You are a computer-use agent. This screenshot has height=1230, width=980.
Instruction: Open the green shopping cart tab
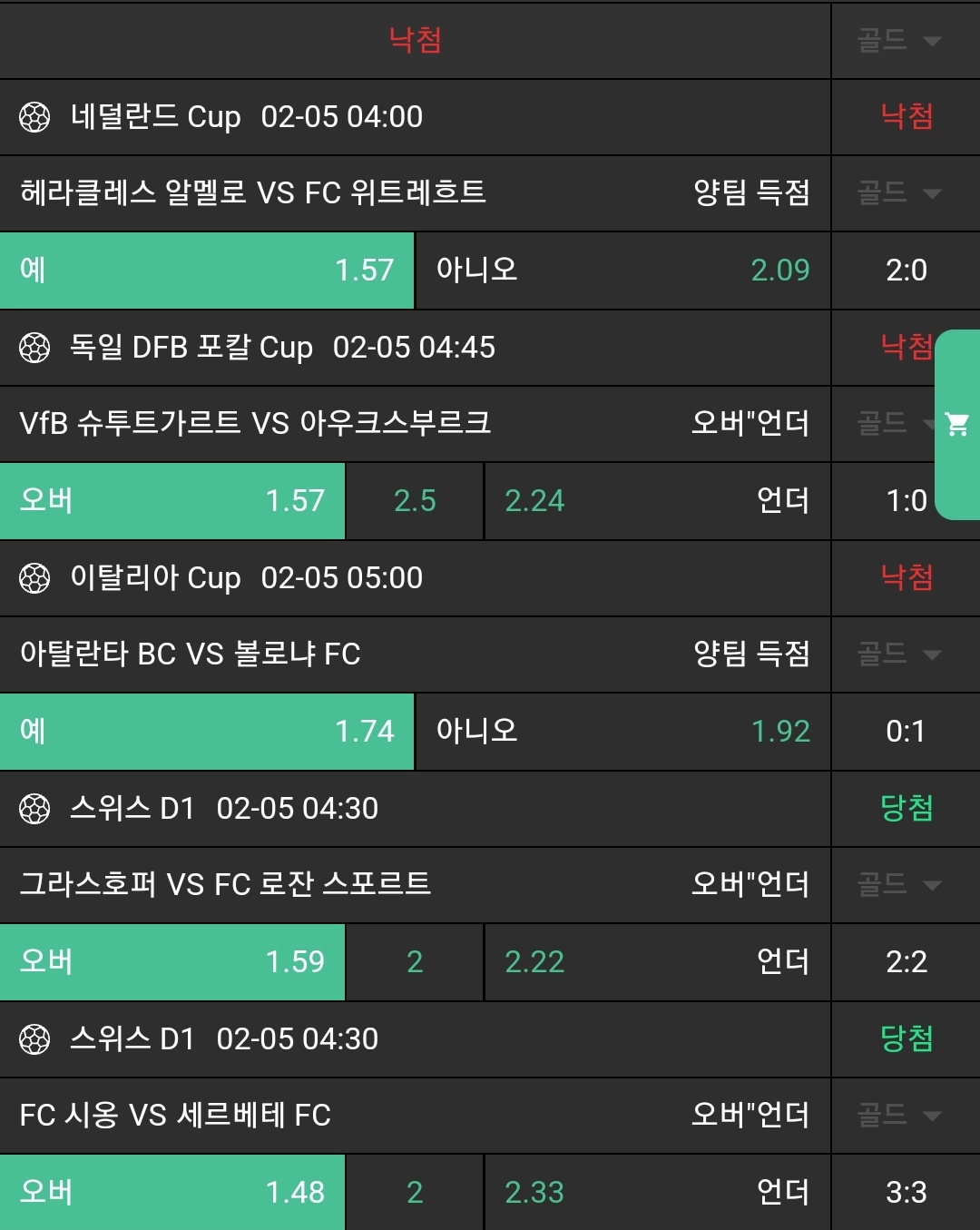957,424
